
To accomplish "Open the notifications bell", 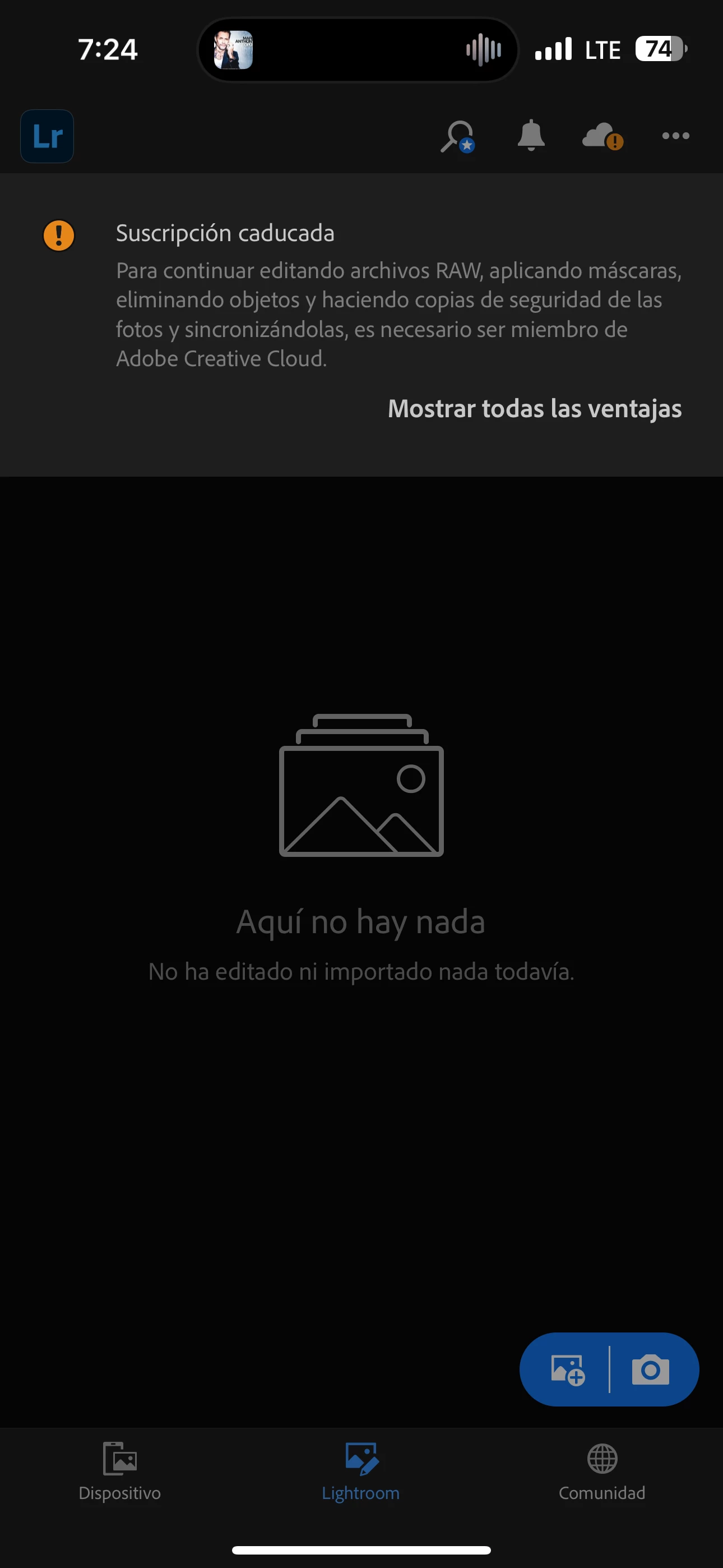I will pyautogui.click(x=531, y=135).
